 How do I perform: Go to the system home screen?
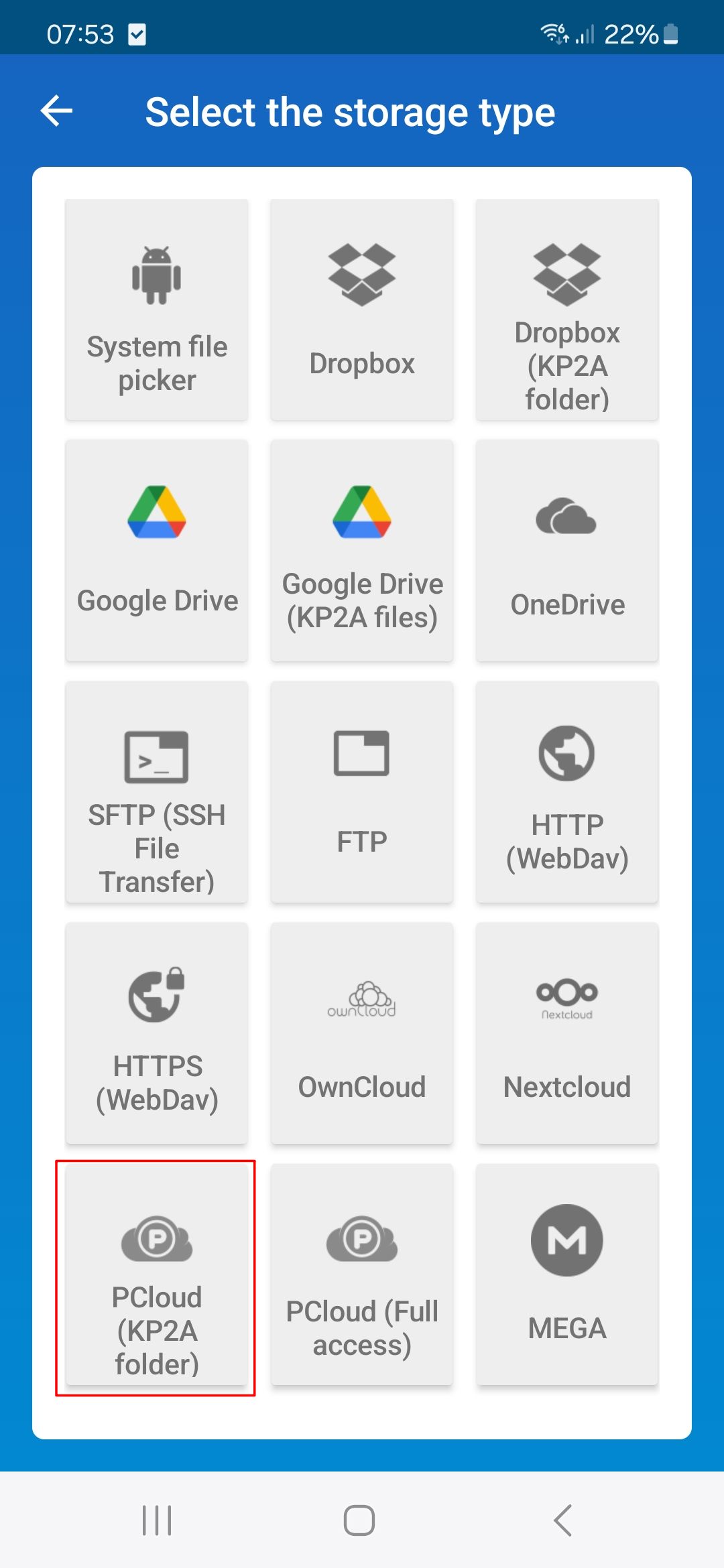359,1520
